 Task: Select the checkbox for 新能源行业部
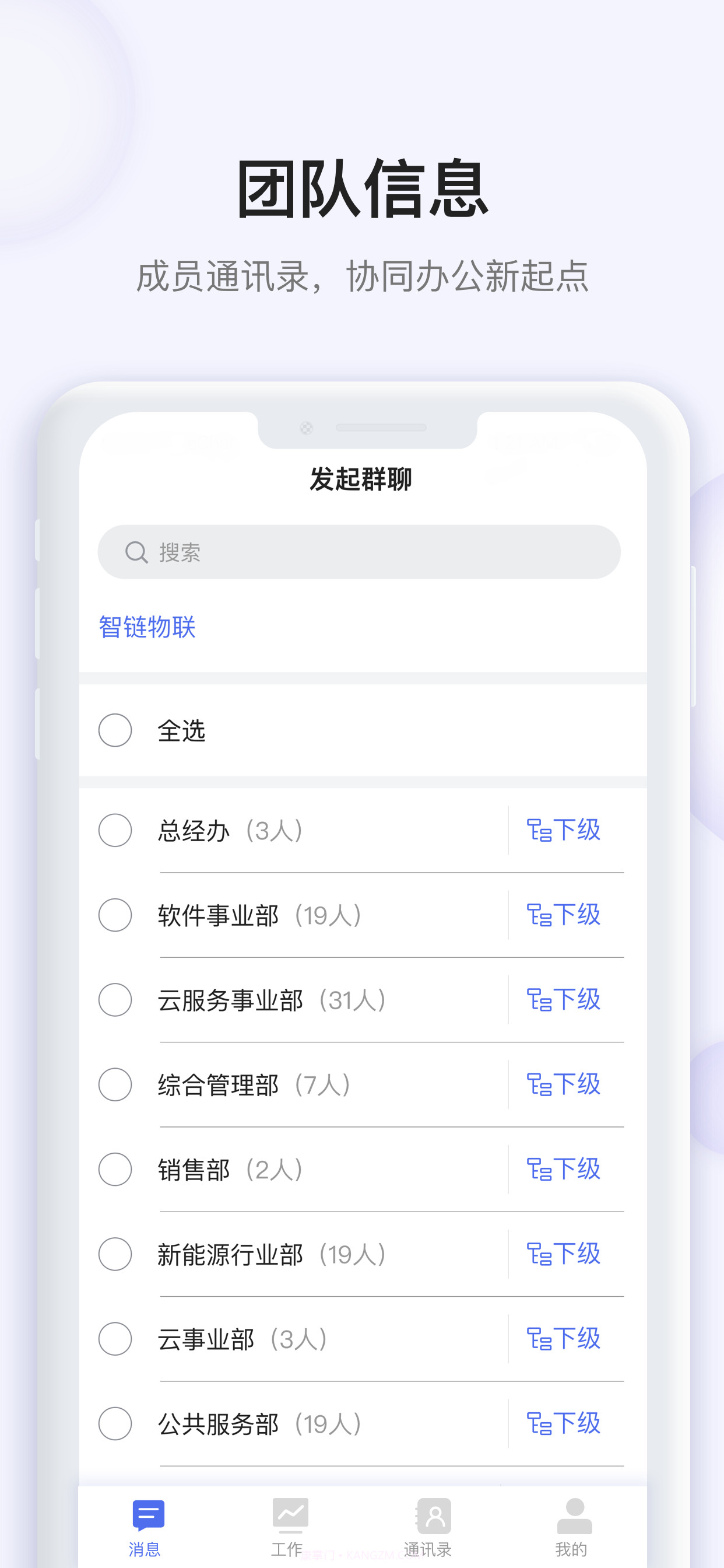(x=114, y=1254)
